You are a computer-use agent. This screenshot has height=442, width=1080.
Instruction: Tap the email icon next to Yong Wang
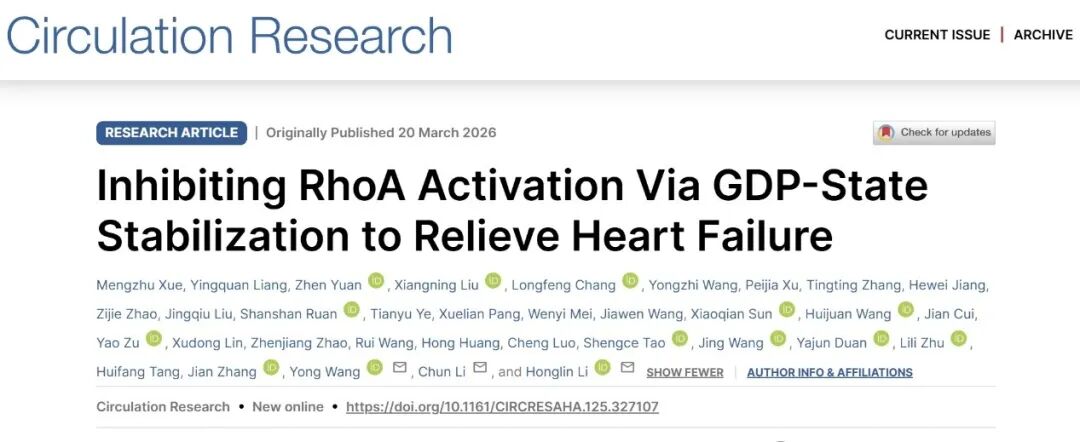[400, 368]
